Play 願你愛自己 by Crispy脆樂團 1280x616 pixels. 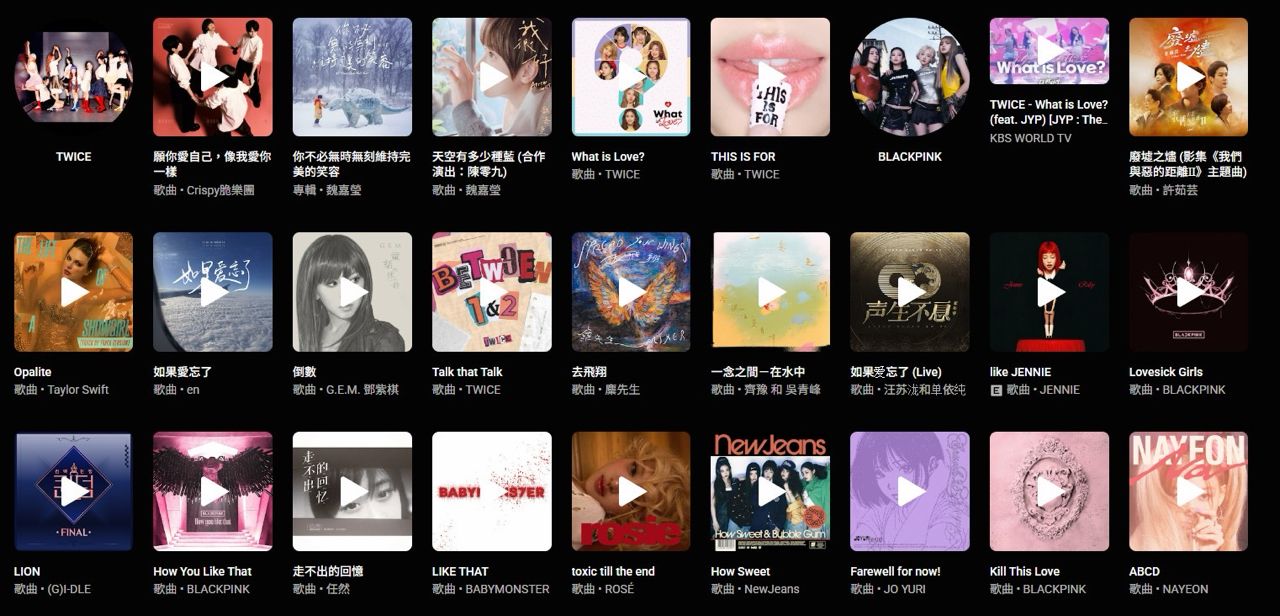click(213, 77)
